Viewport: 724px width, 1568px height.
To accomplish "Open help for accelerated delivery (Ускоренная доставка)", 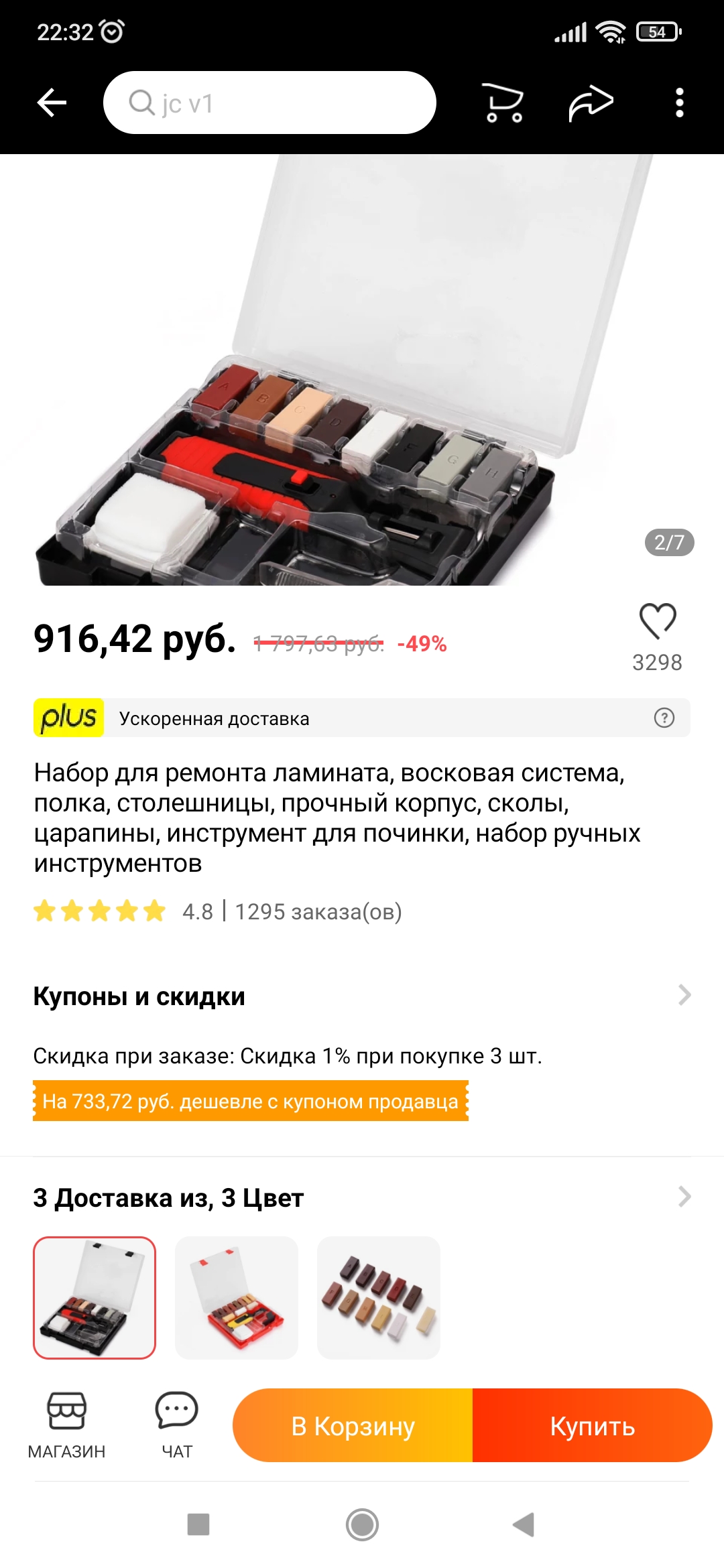I will [664, 718].
